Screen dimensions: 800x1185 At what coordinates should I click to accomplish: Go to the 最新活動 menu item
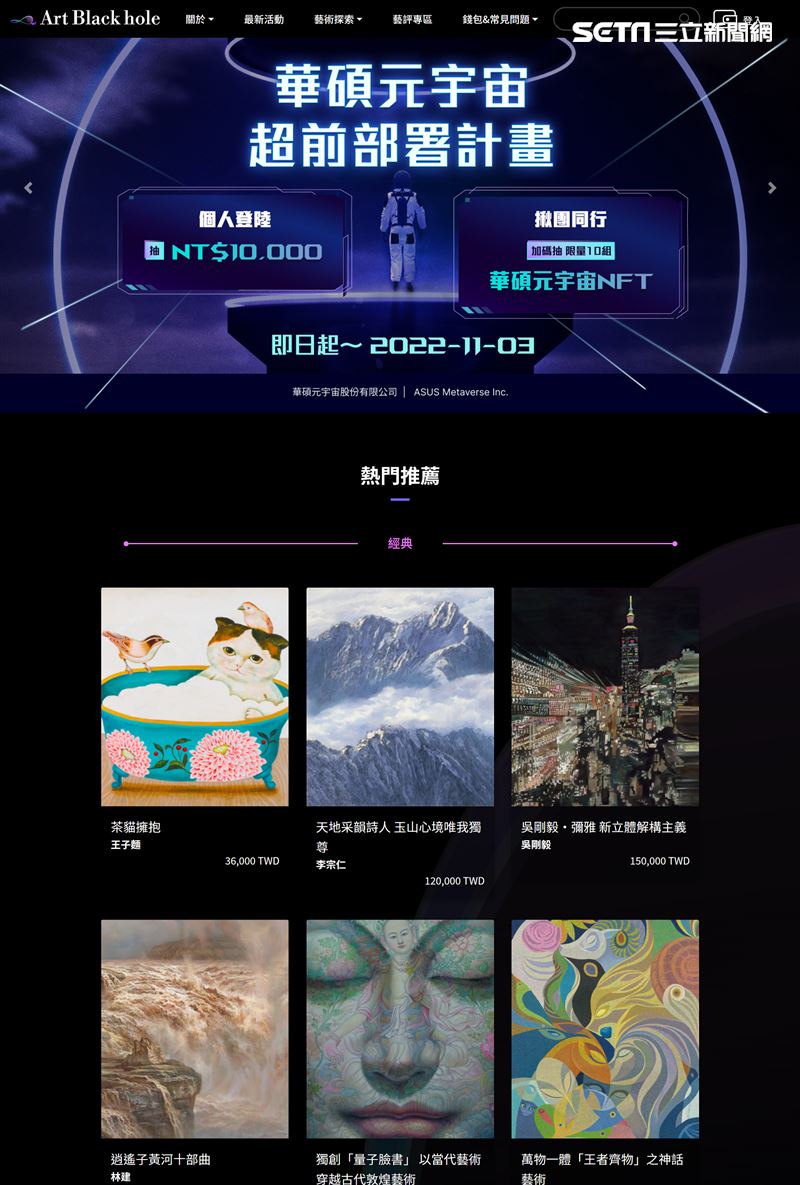263,18
